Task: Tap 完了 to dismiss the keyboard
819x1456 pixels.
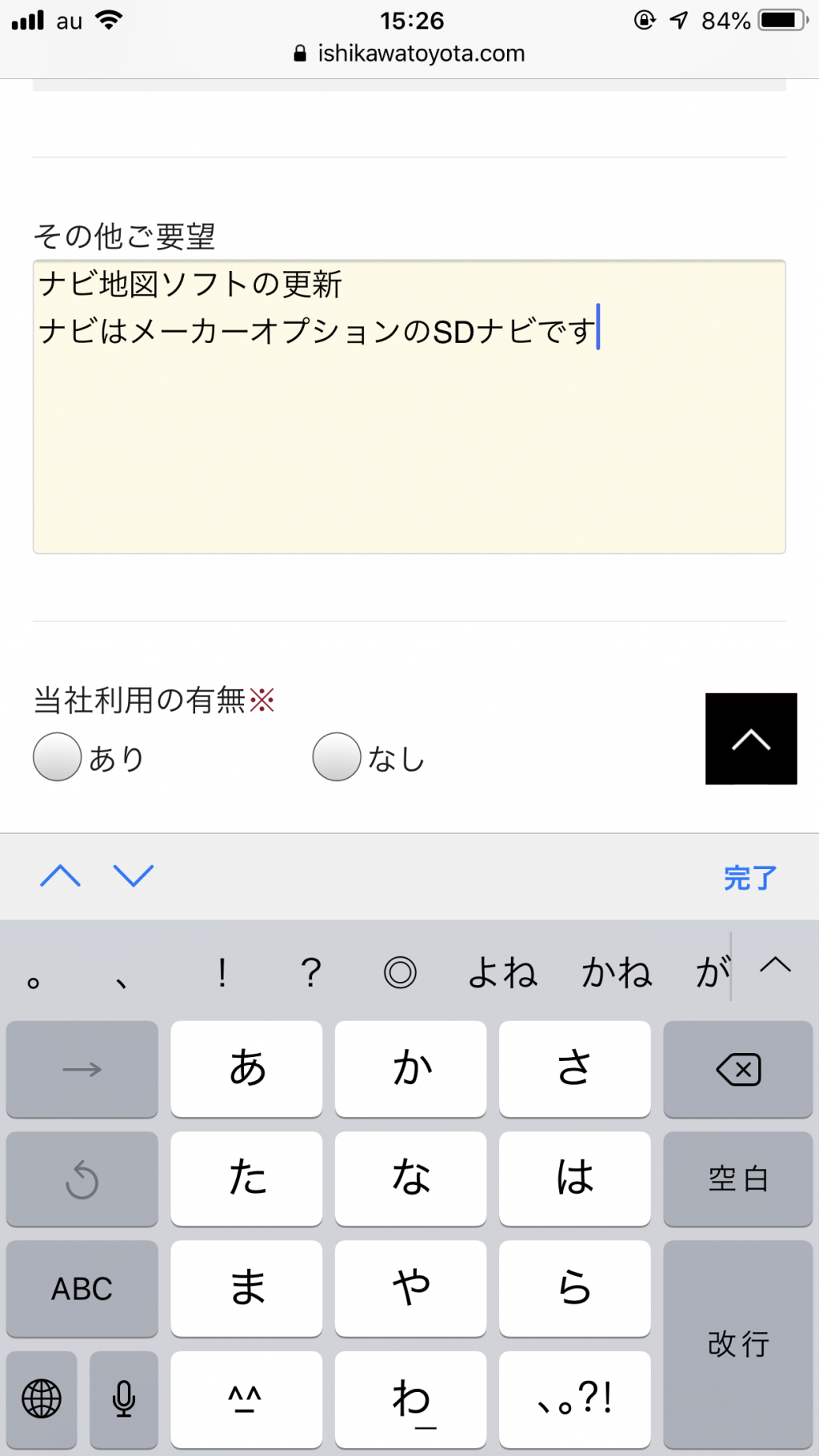Action: coord(750,877)
